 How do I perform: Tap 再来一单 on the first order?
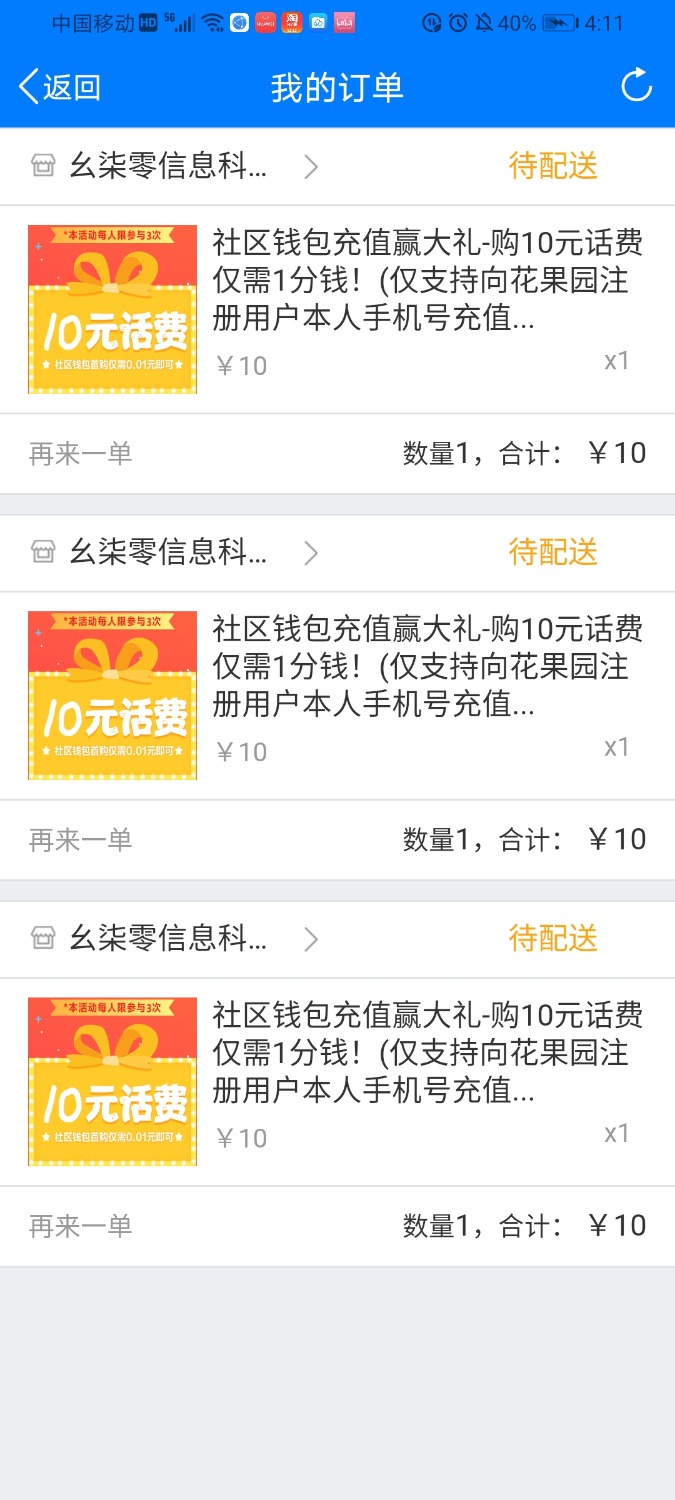(x=81, y=454)
